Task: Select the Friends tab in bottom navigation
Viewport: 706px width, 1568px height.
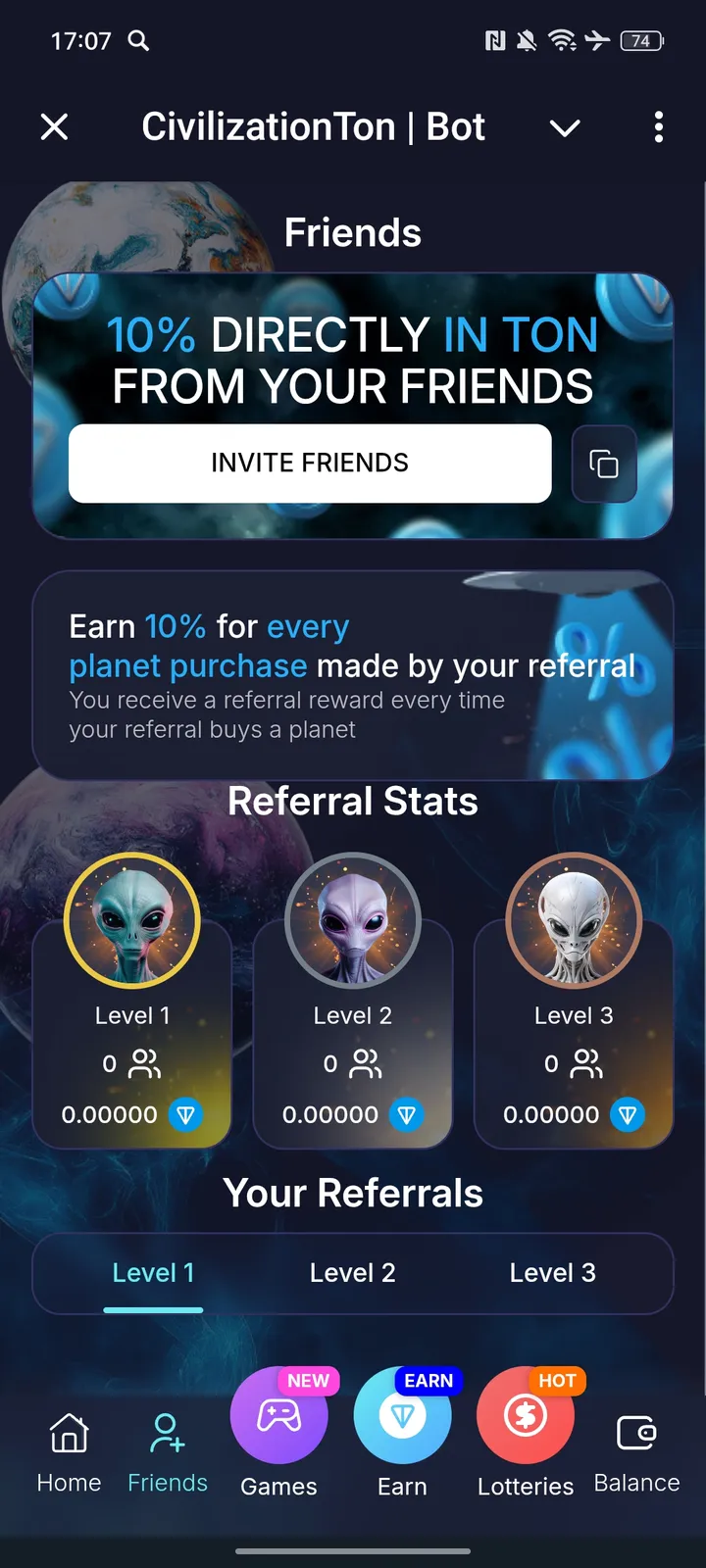Action: 168,1452
